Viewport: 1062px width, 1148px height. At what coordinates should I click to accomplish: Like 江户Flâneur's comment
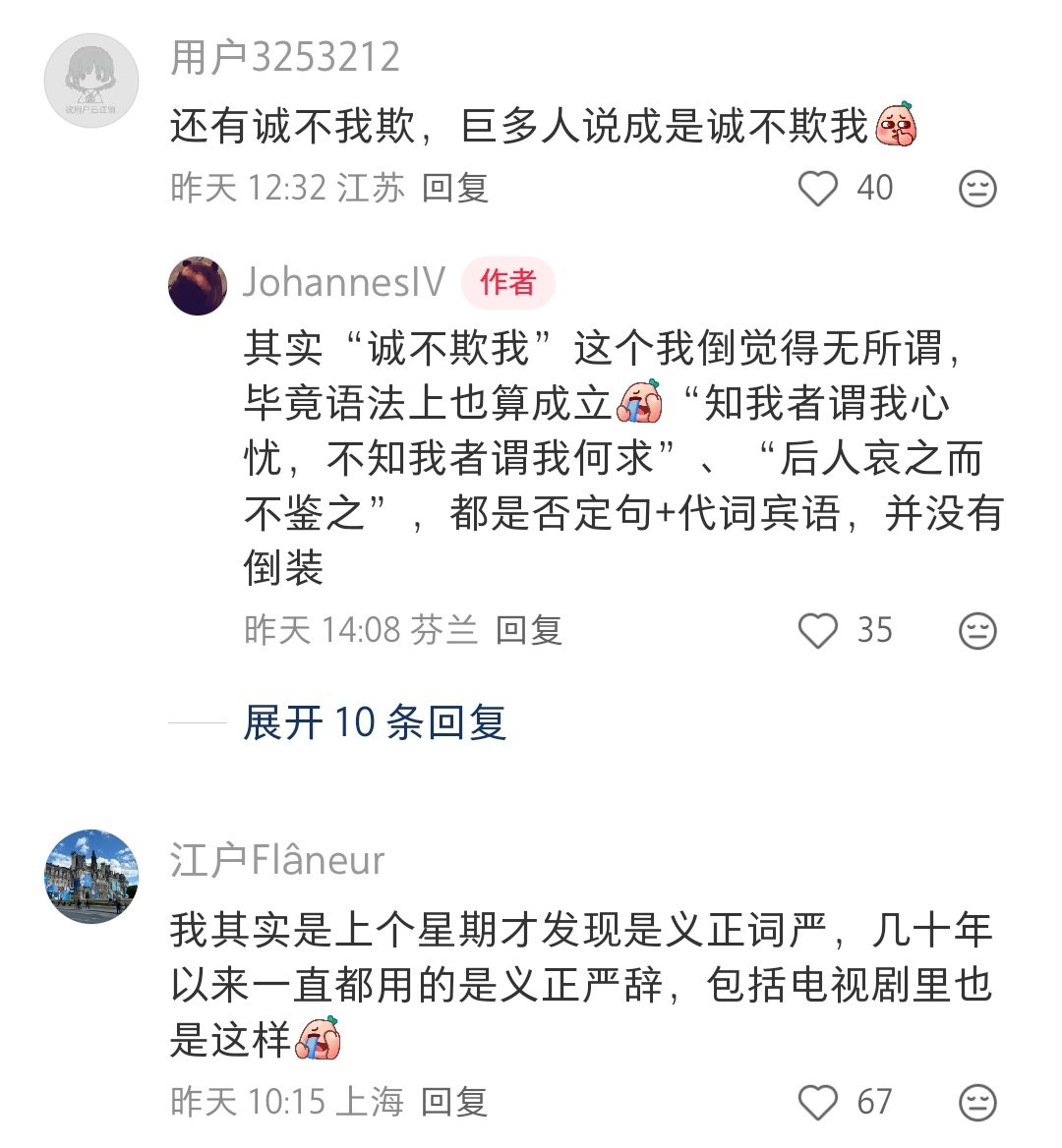817,1102
